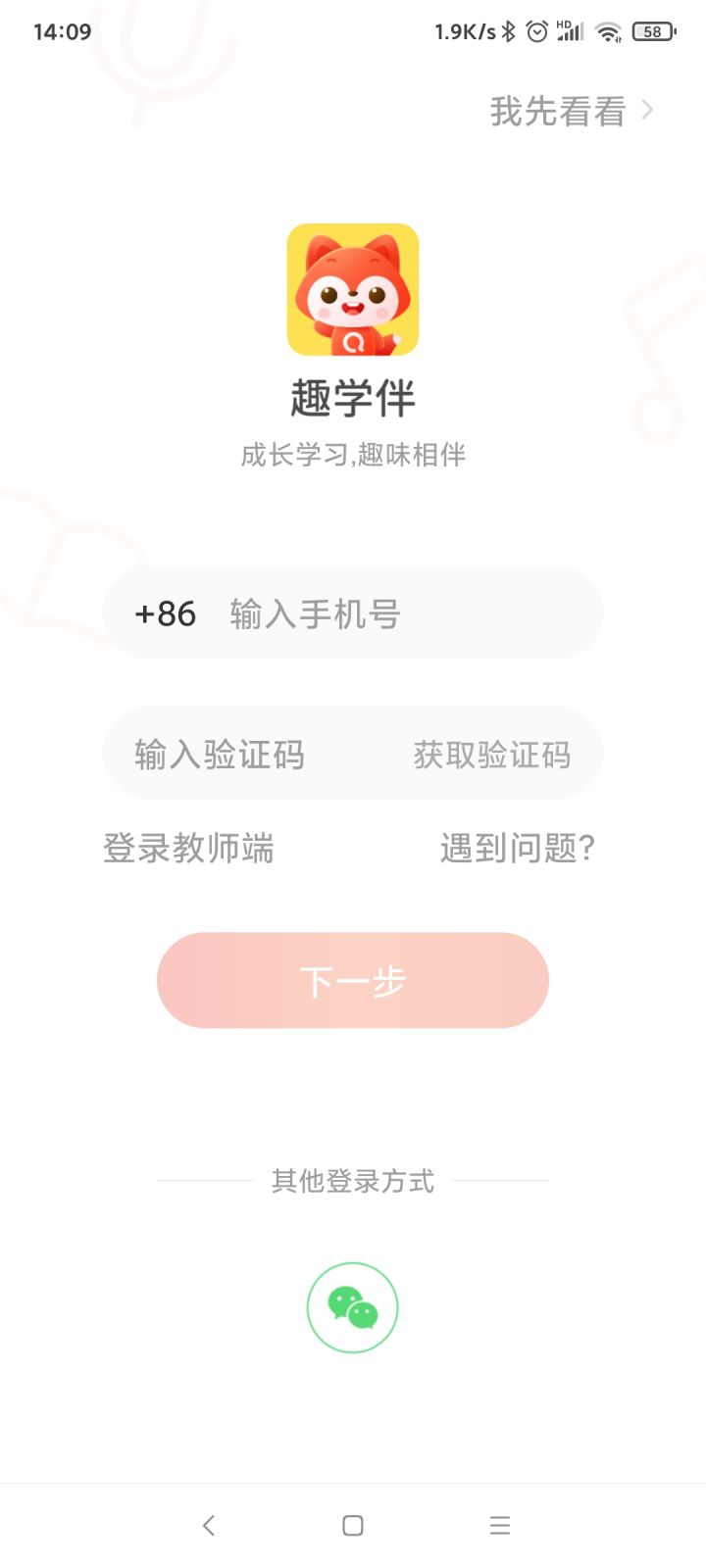Open the 遇到问题? help link

(x=518, y=848)
